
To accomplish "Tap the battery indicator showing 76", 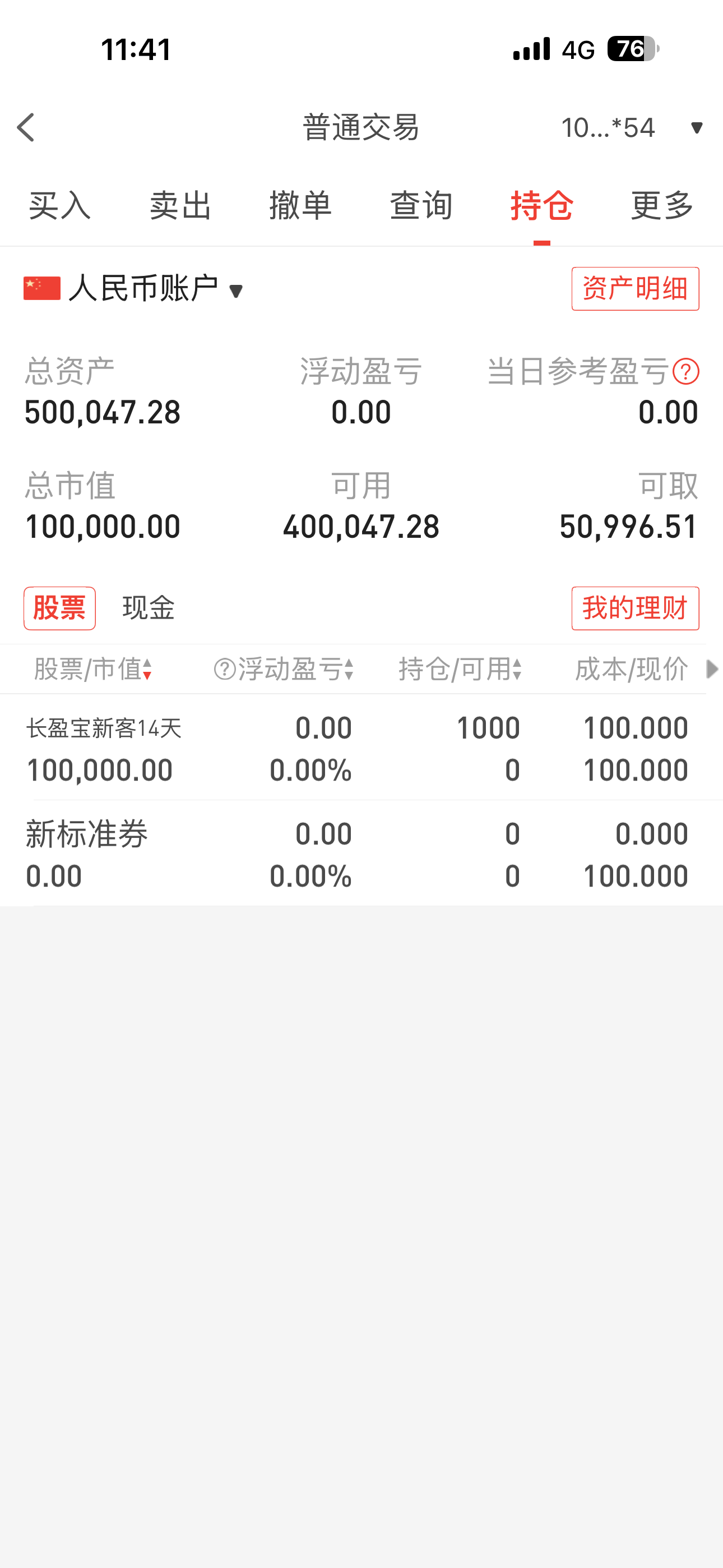I will tap(630, 50).
